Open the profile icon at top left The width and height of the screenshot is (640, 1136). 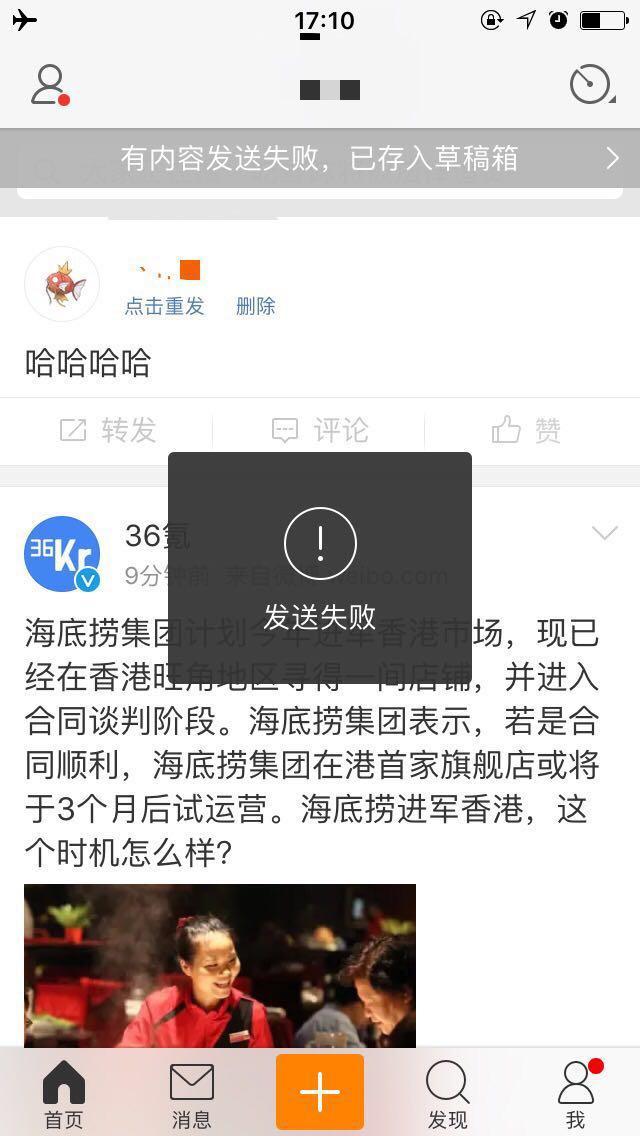(x=48, y=85)
